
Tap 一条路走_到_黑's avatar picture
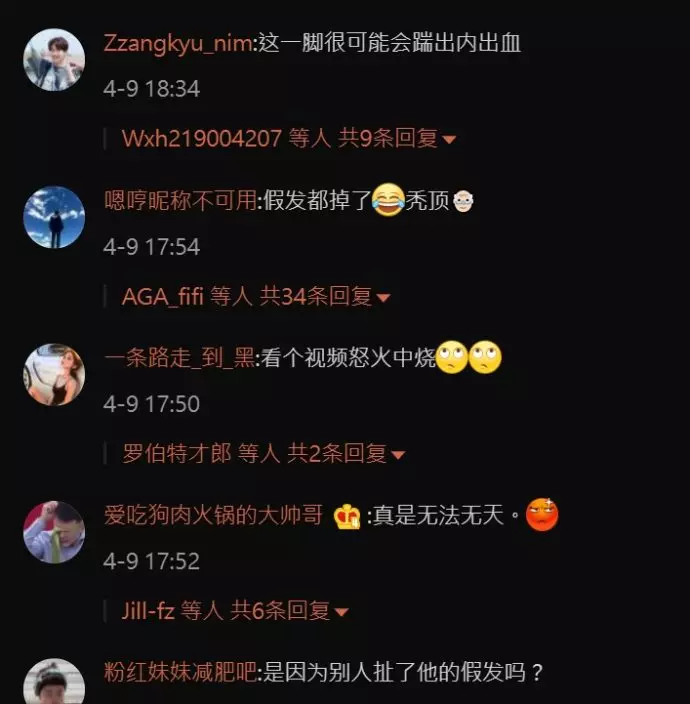(x=54, y=375)
